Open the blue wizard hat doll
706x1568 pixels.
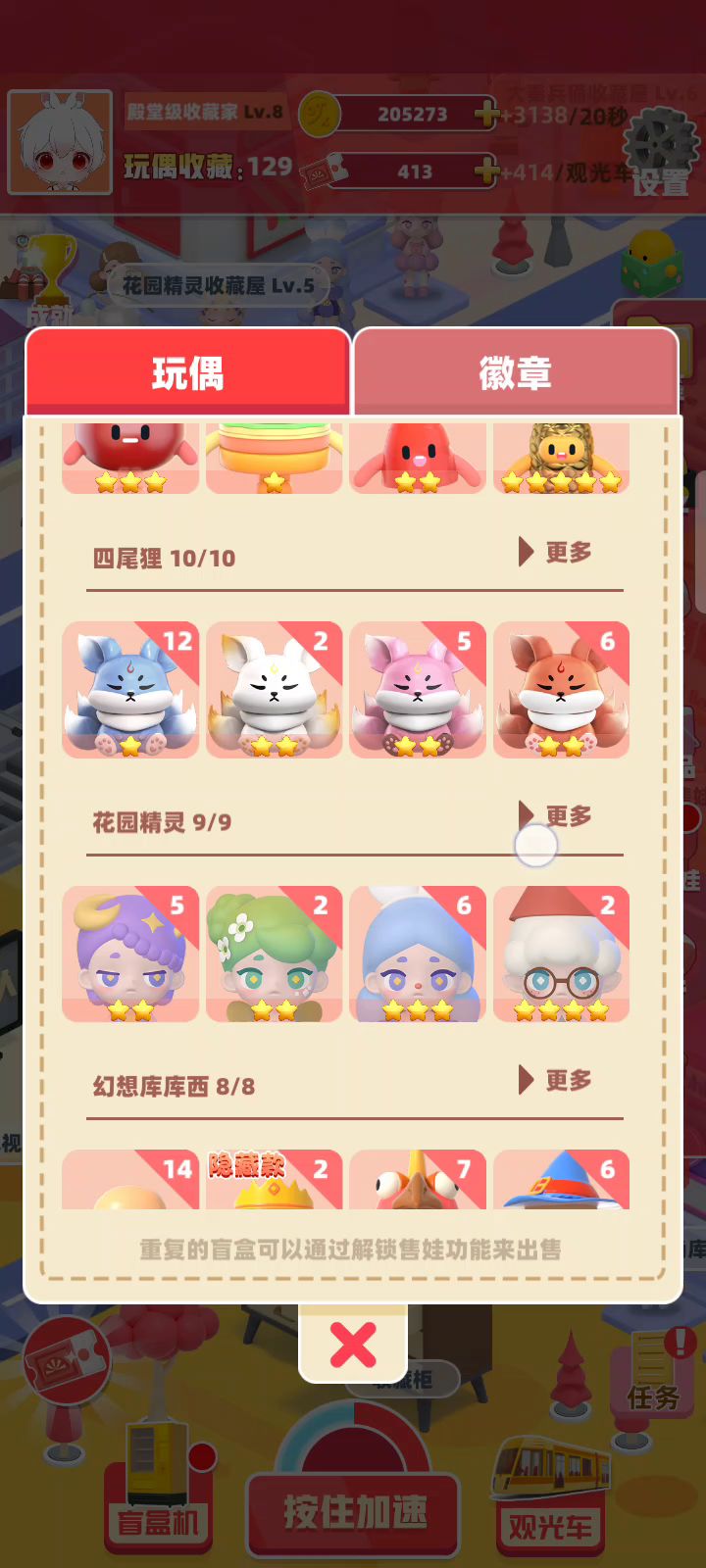(x=561, y=1181)
